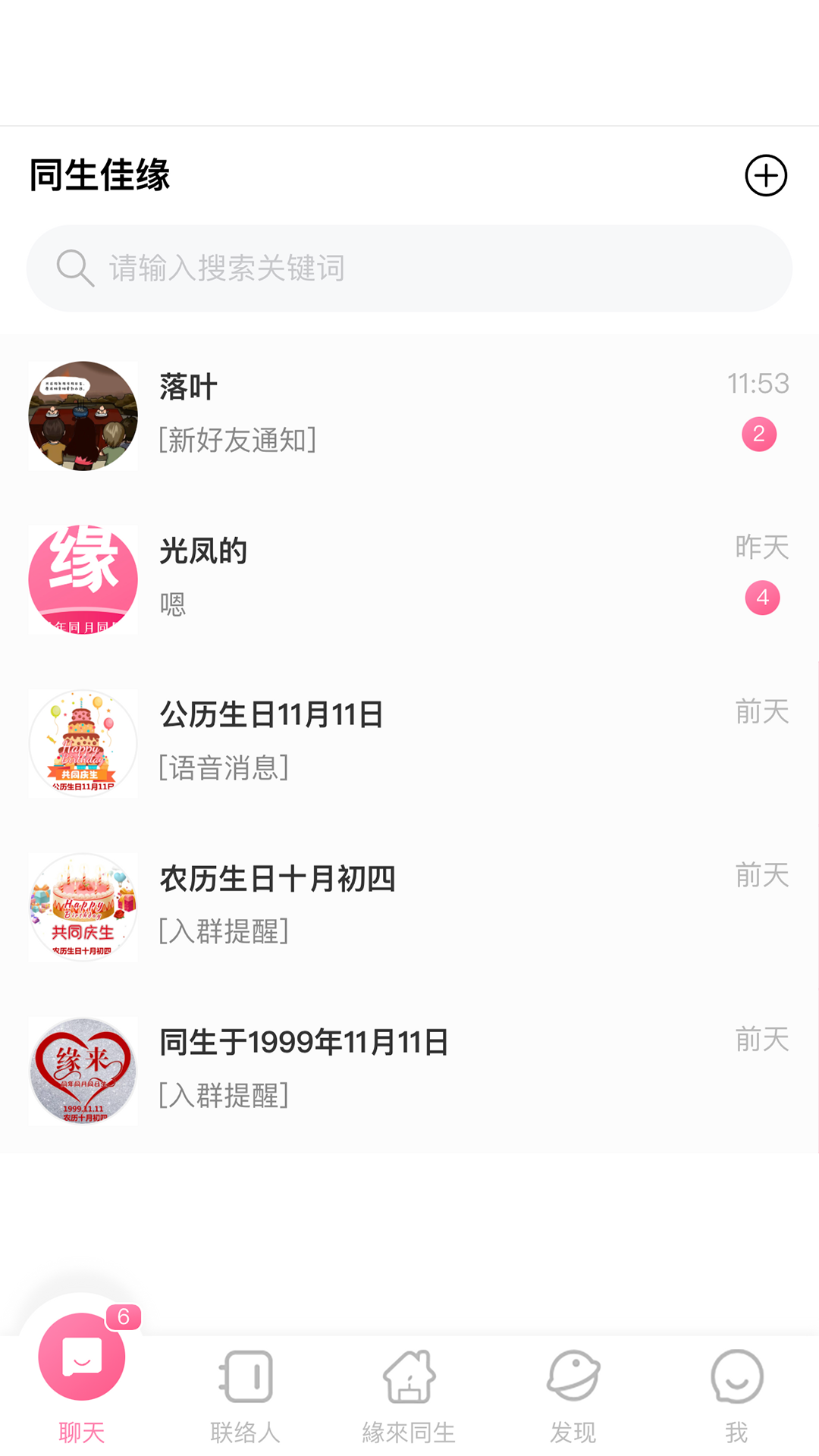Go to the 緣來同生 tab
Screen dimensions: 819x1456
pos(409,1395)
